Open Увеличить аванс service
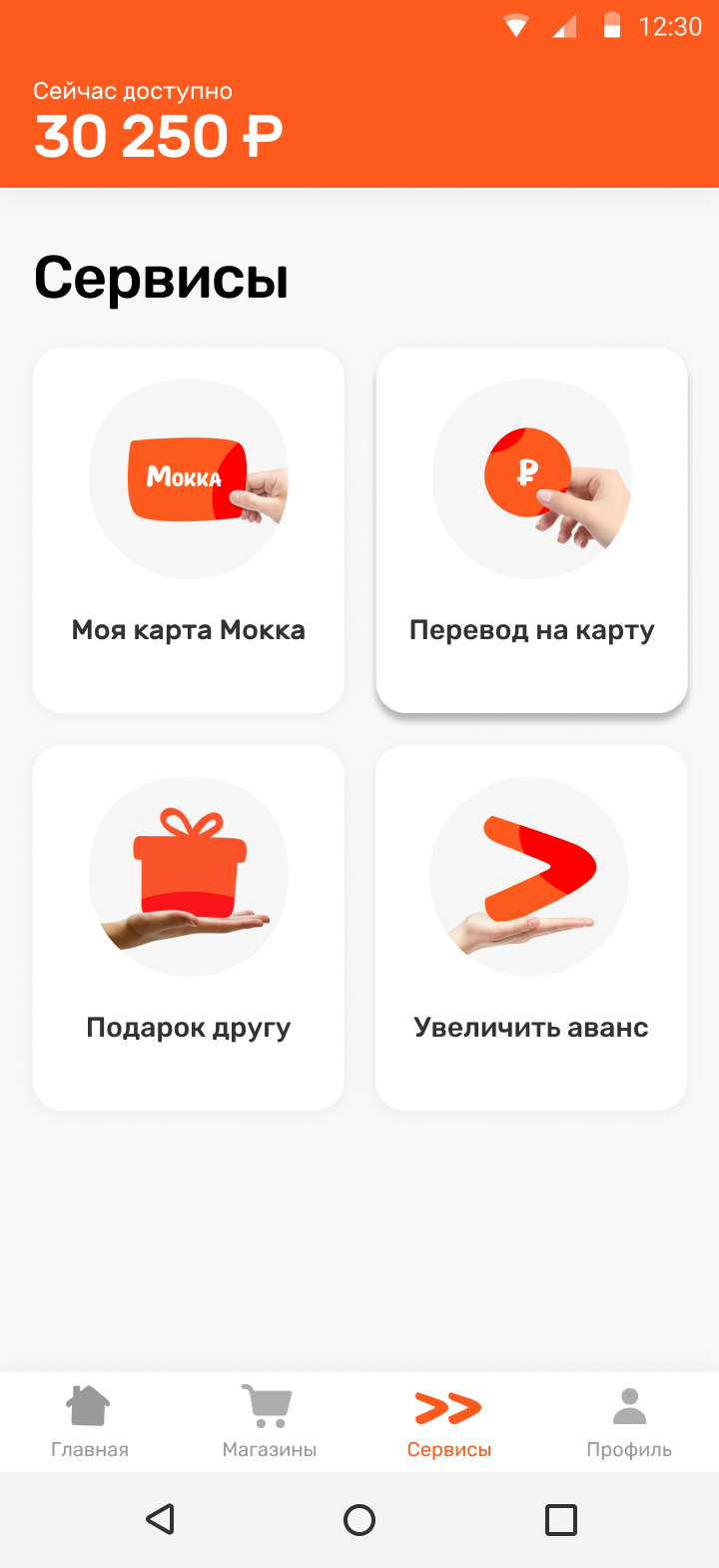The width and height of the screenshot is (719, 1568). click(531, 927)
